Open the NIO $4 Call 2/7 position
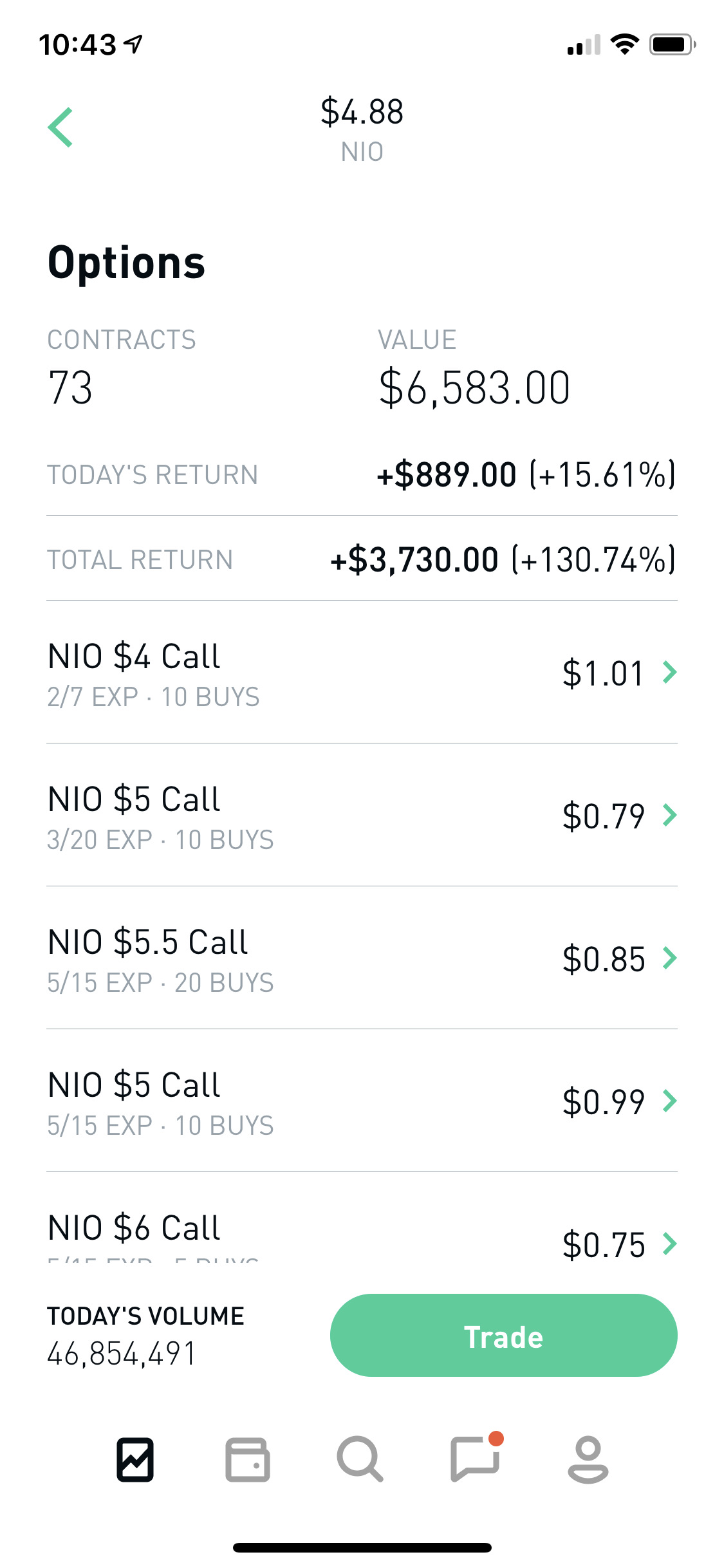 362,673
